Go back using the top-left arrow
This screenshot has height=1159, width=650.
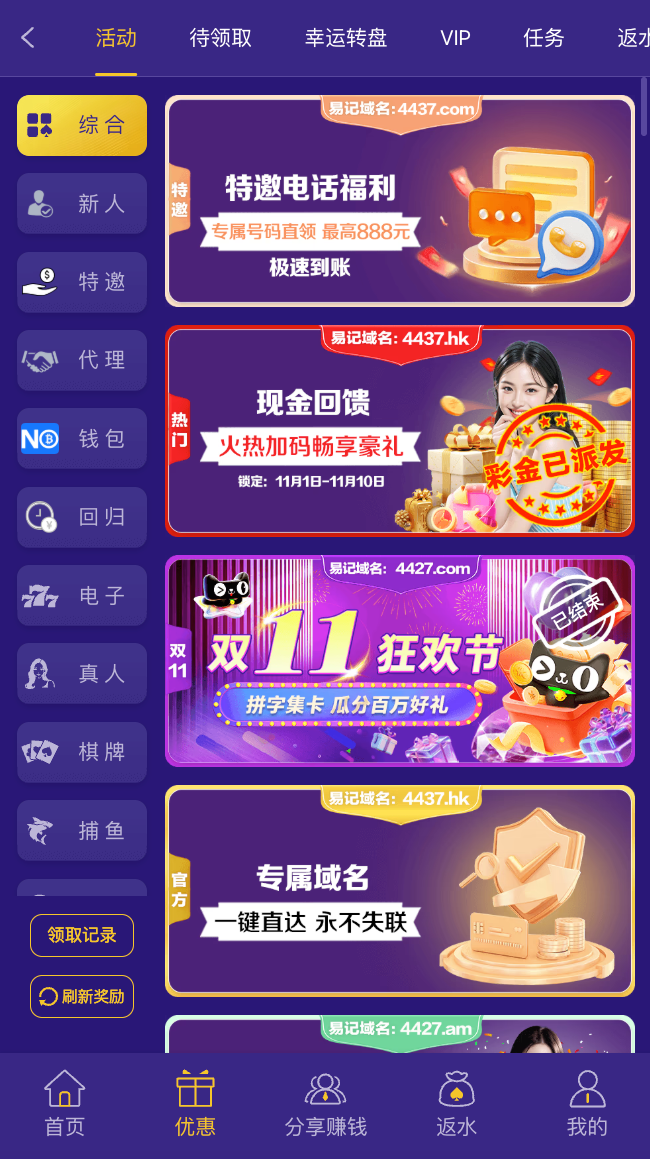pos(28,38)
